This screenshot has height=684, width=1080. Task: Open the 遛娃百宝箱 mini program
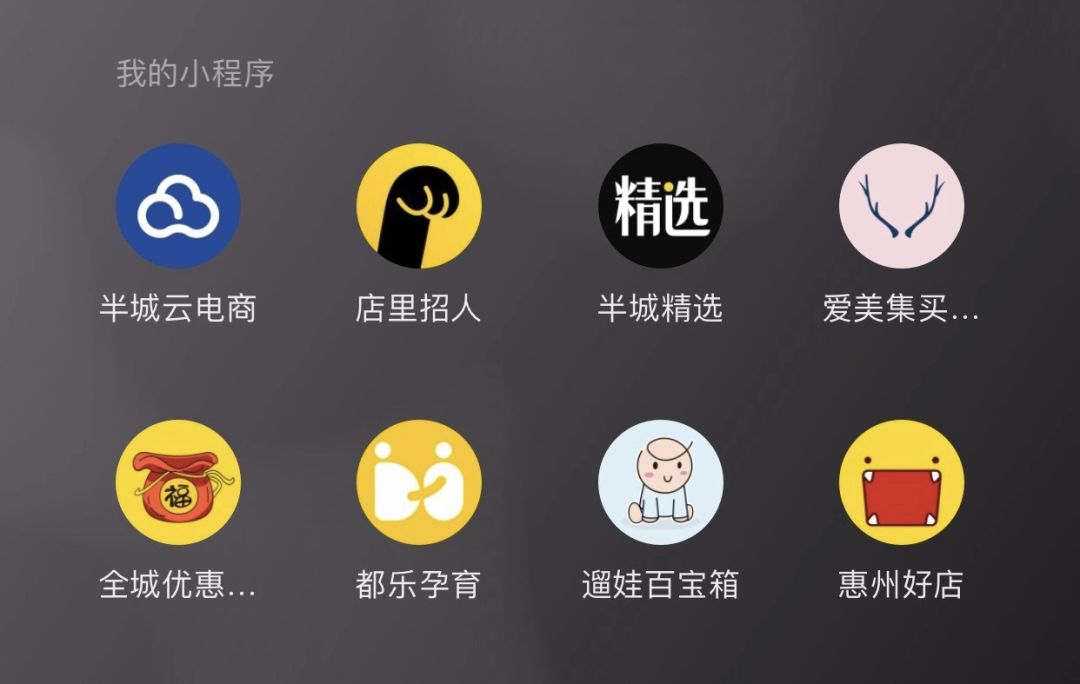660,482
